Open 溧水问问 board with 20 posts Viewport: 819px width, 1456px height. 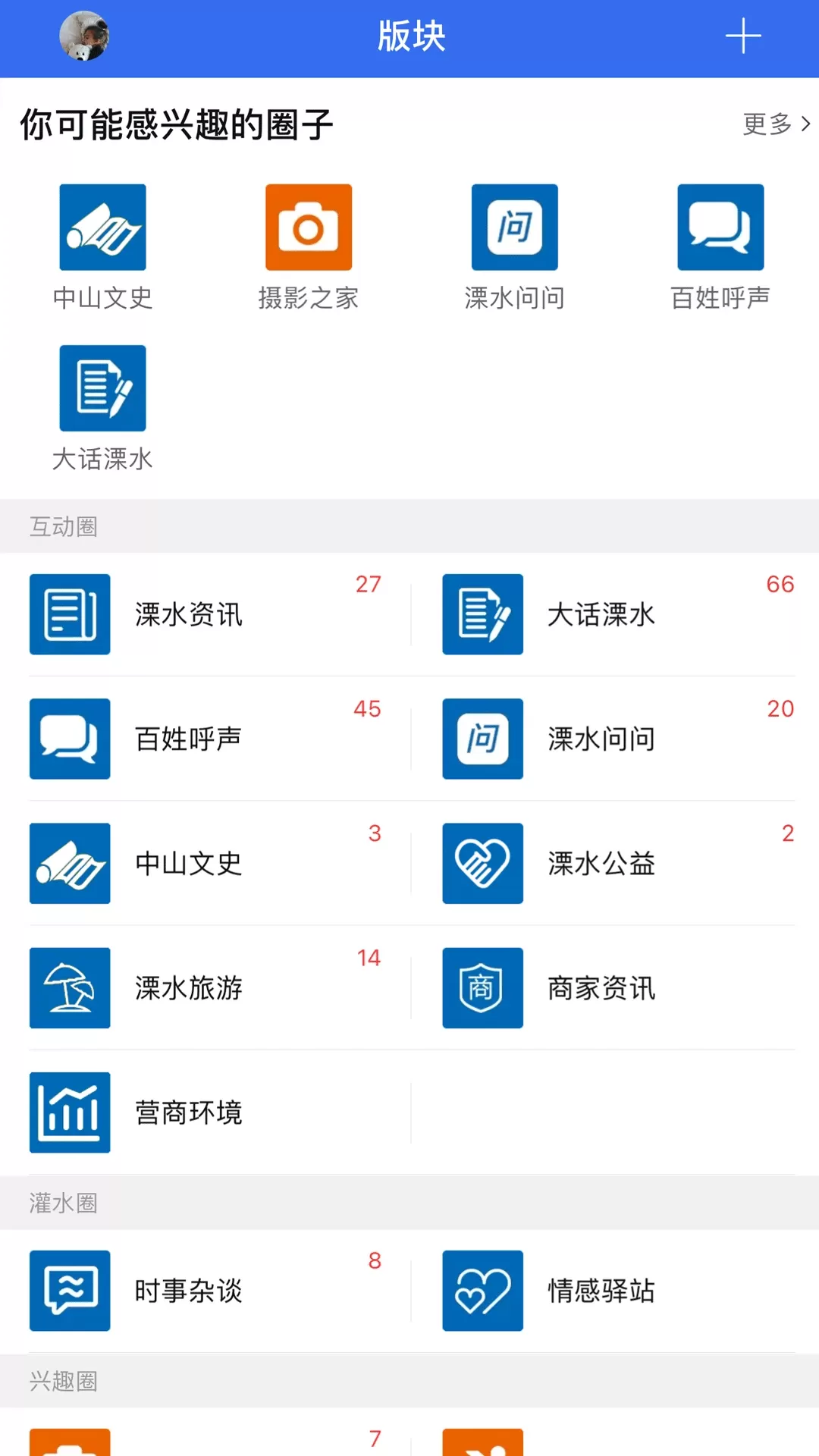tap(618, 739)
